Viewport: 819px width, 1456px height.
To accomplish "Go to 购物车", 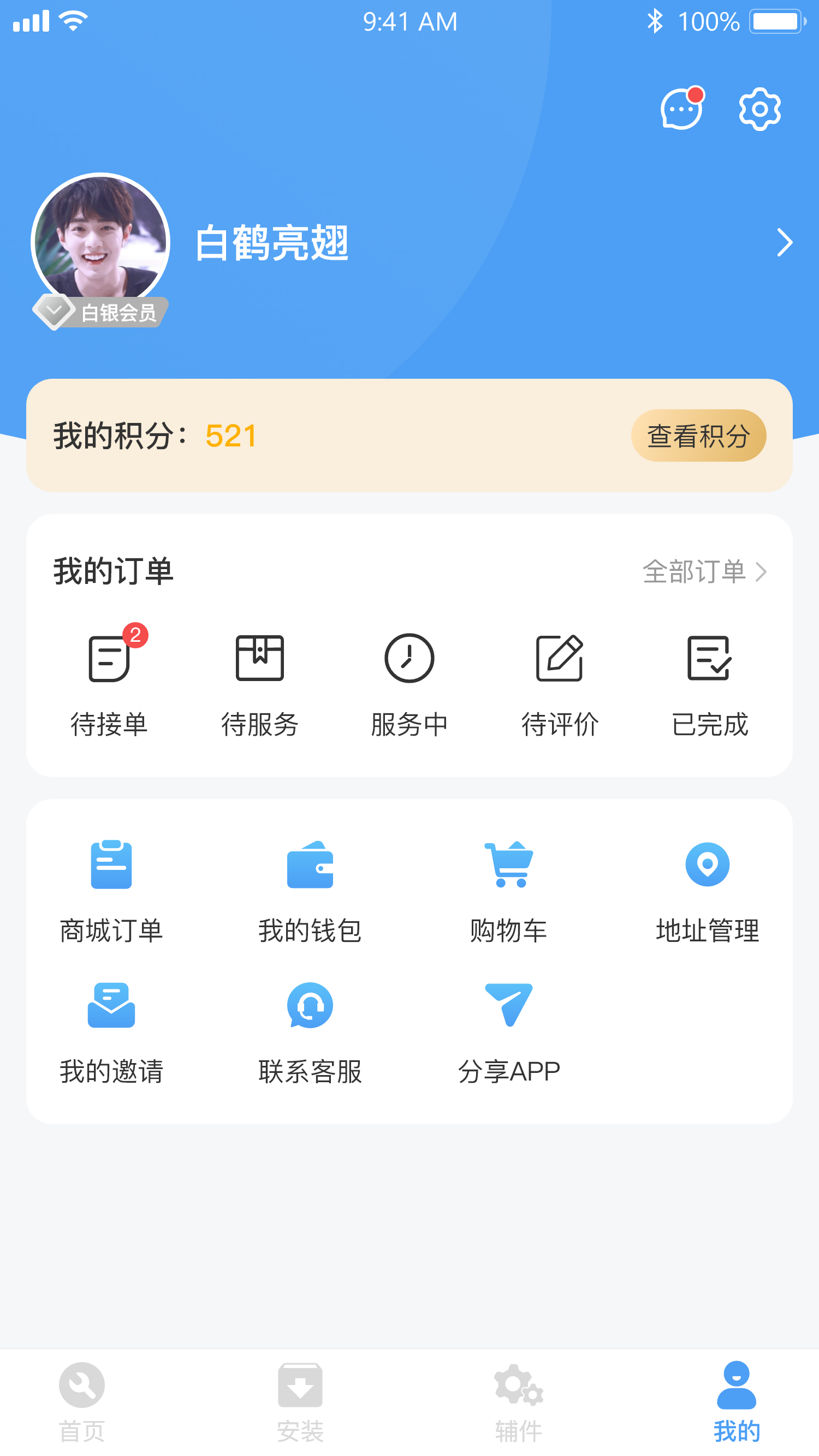I will point(508,891).
